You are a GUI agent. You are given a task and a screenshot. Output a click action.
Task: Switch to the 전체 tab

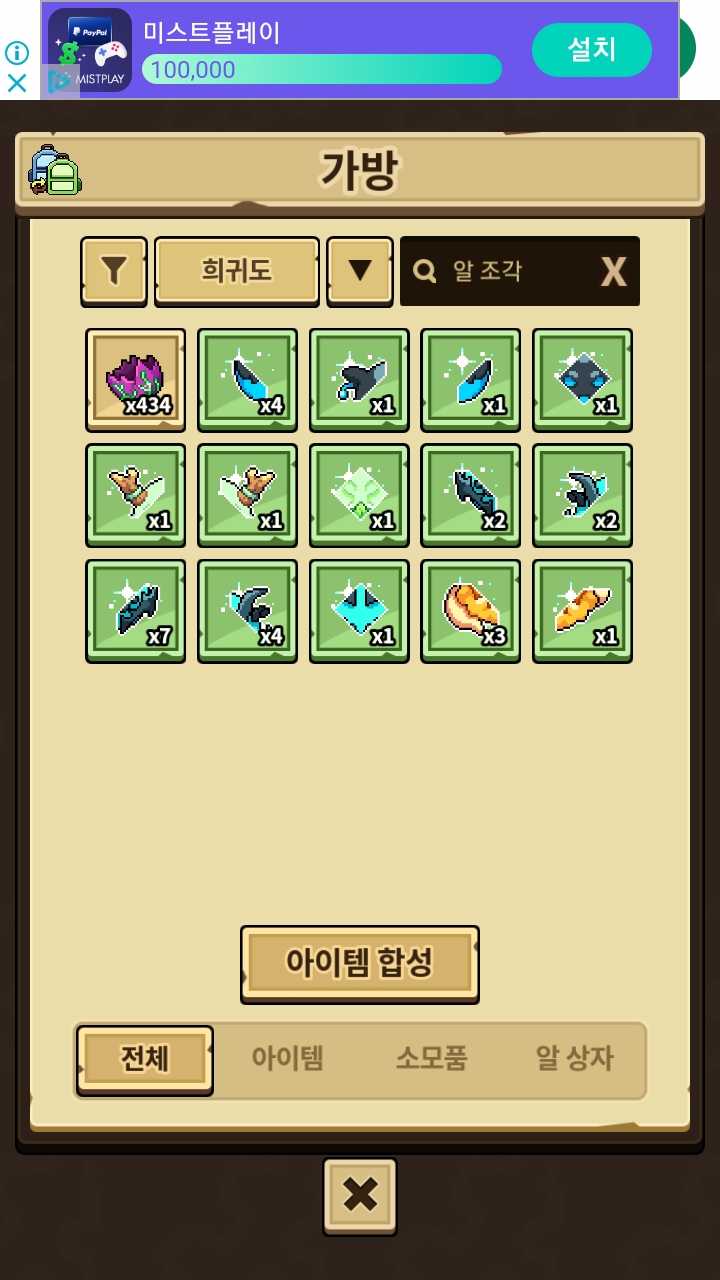[145, 1058]
